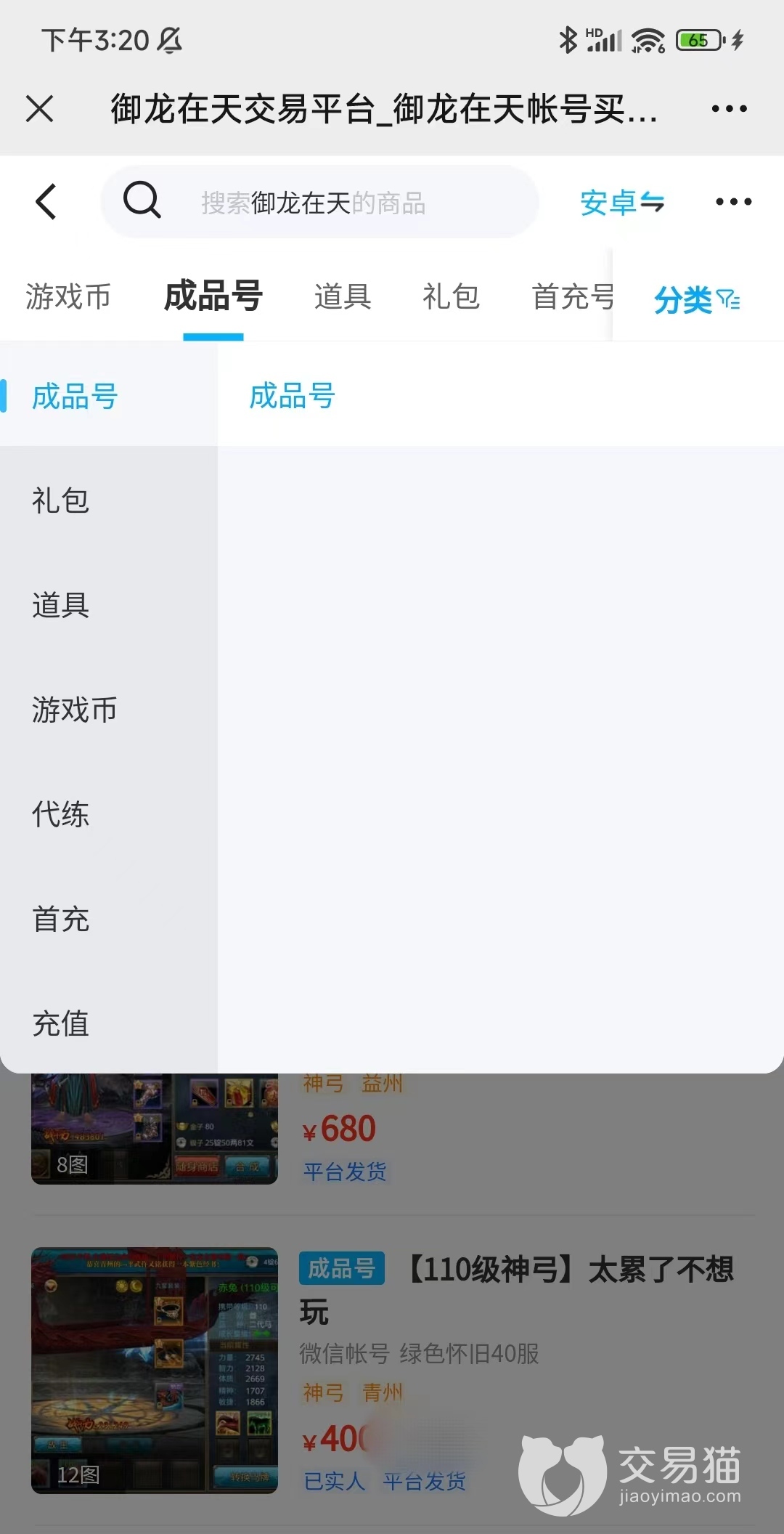Go back with the arrow icon
Screen dimensions: 784x1534
[x=46, y=201]
